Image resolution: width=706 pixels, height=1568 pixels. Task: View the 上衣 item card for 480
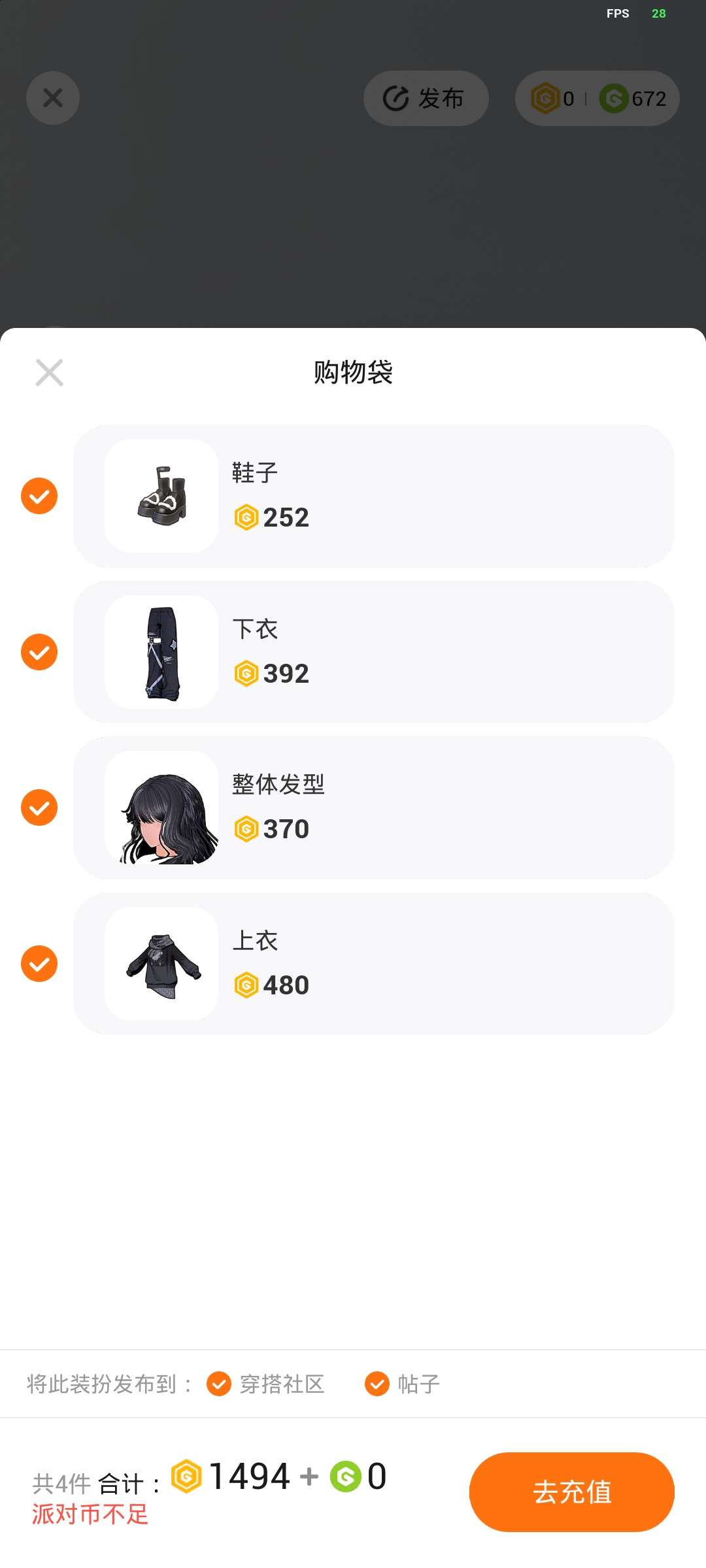(373, 964)
